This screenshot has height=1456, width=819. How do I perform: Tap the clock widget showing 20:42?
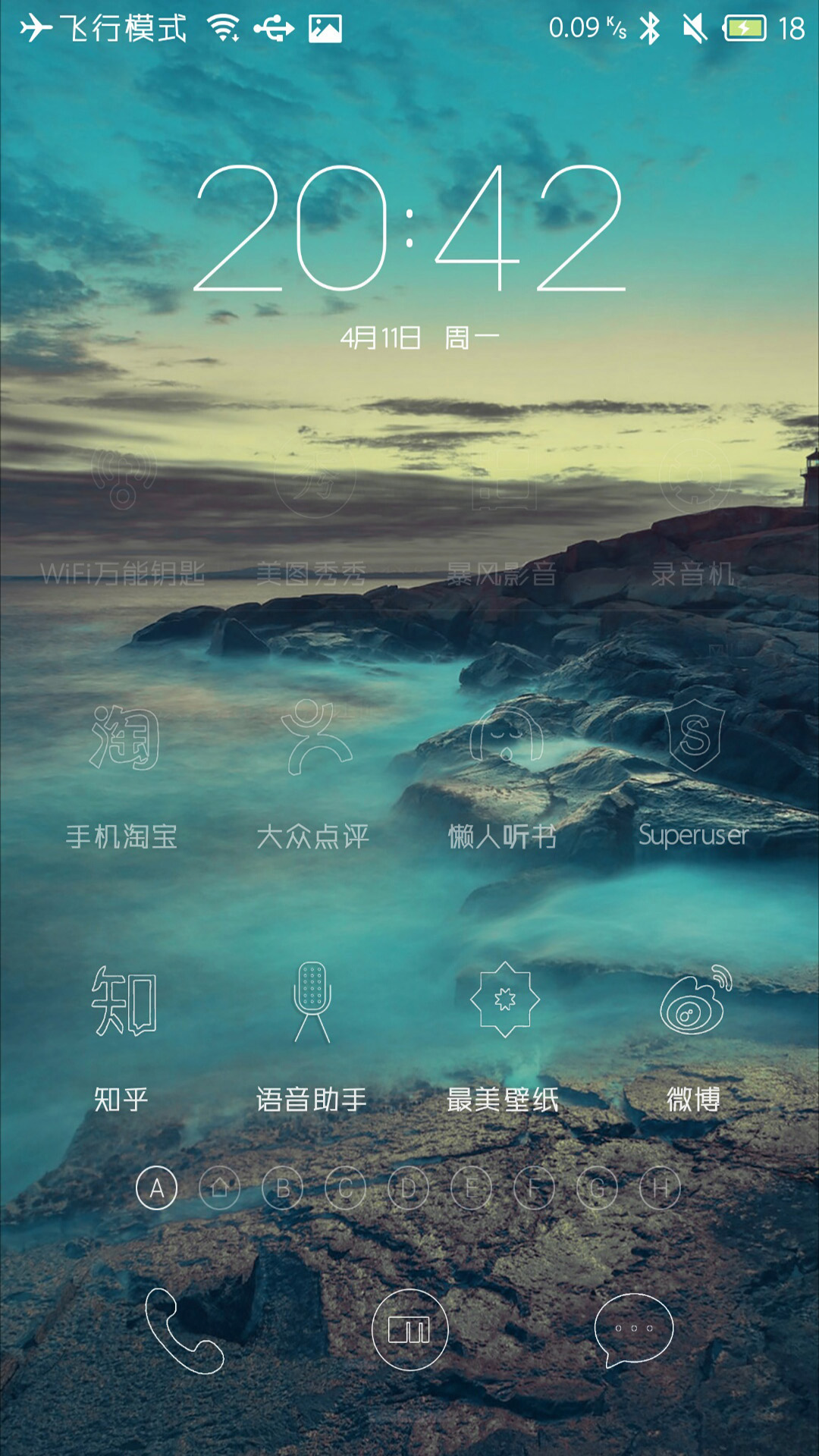pyautogui.click(x=409, y=227)
